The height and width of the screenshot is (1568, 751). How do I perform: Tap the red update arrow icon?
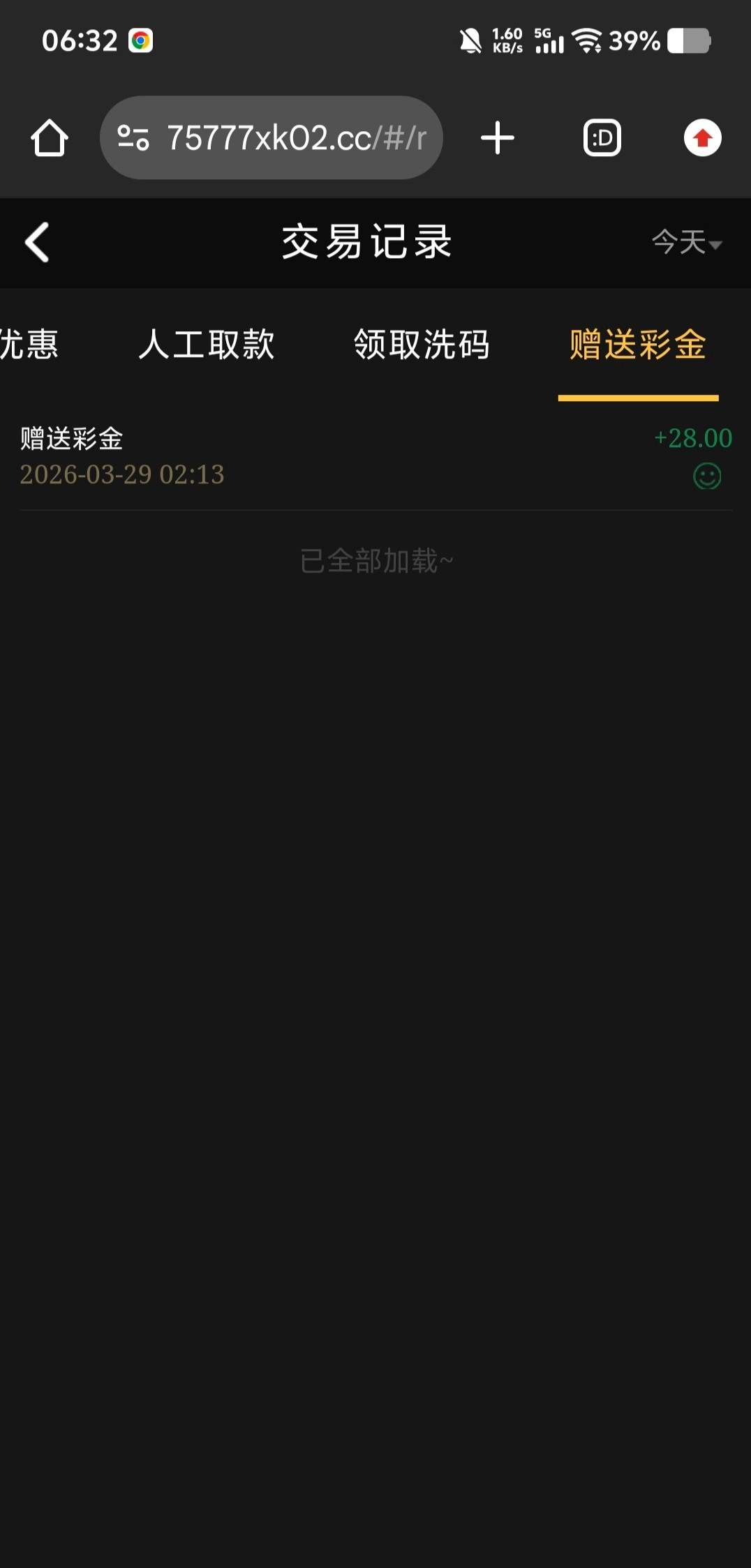[x=702, y=138]
